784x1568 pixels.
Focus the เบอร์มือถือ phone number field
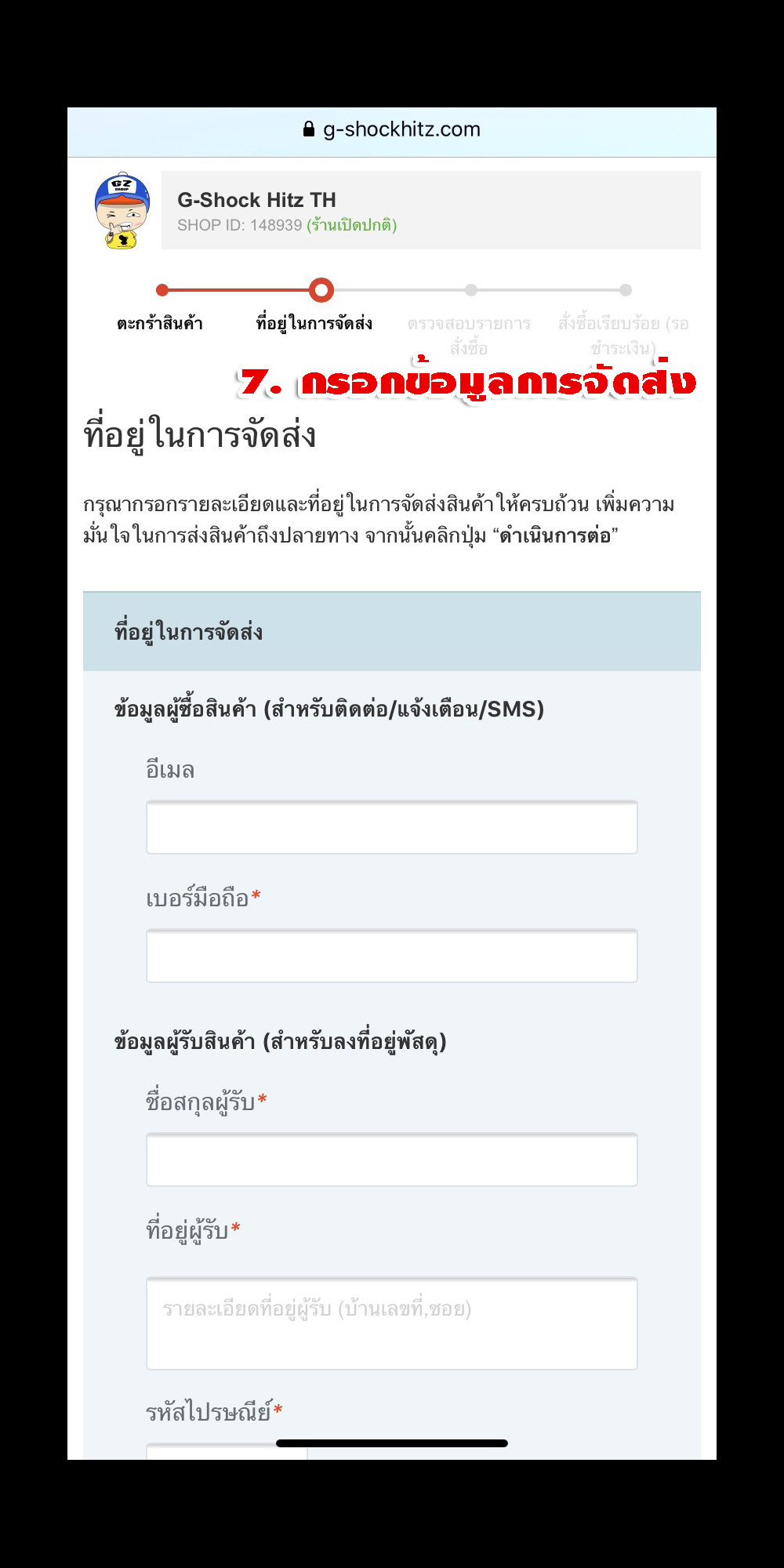392,956
